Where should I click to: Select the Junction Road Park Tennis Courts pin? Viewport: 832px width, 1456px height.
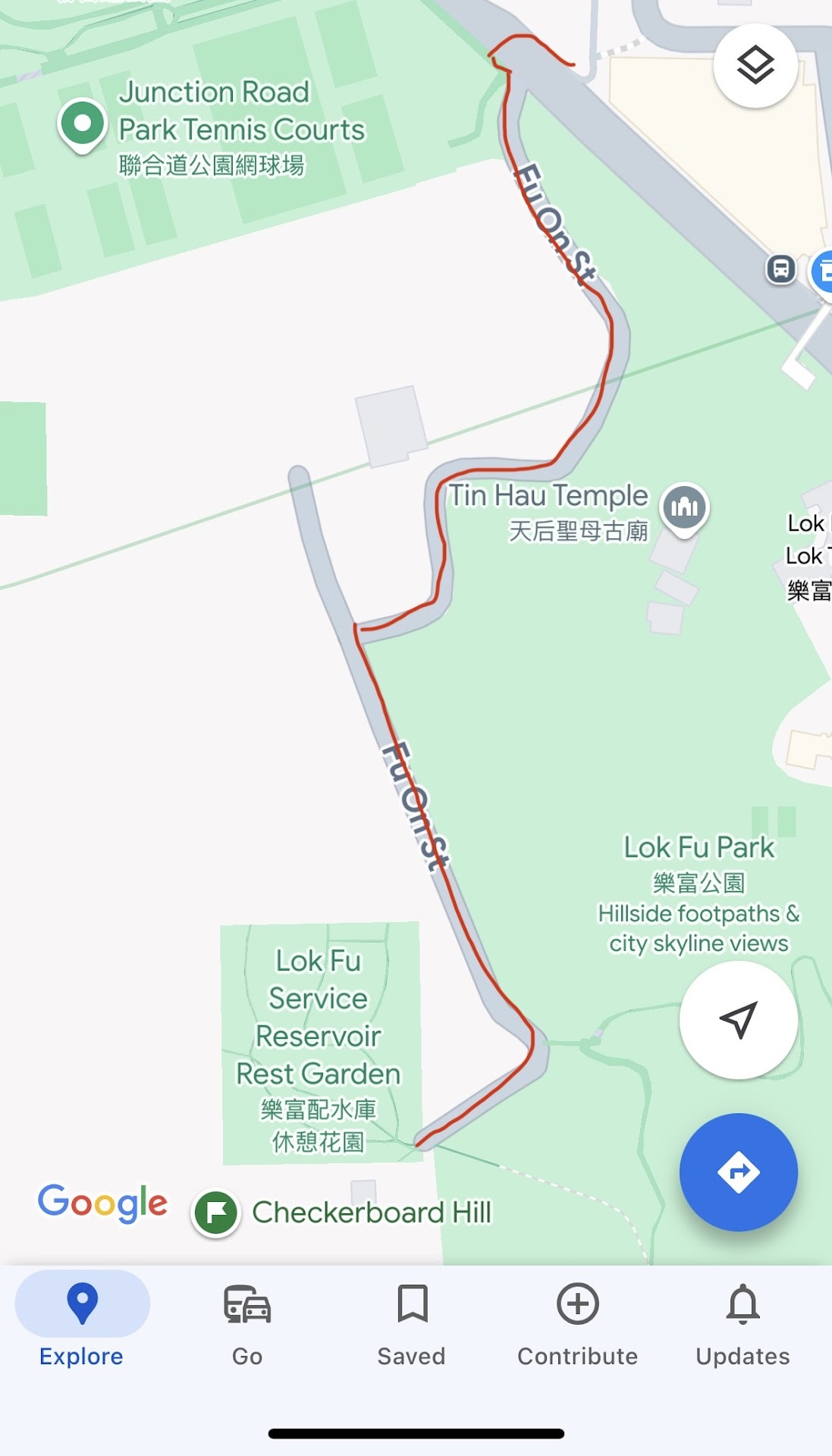click(x=82, y=124)
